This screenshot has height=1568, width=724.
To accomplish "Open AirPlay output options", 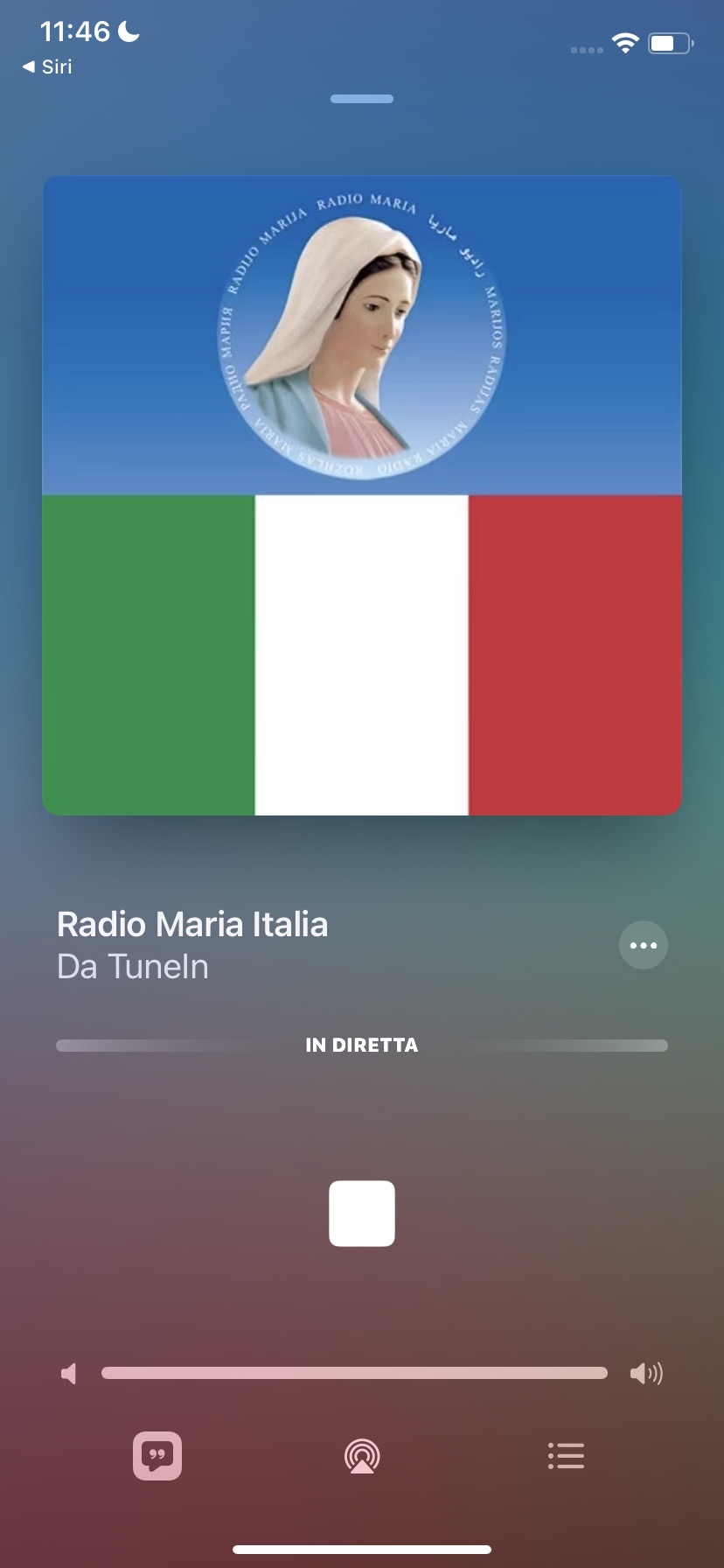I will (362, 1456).
